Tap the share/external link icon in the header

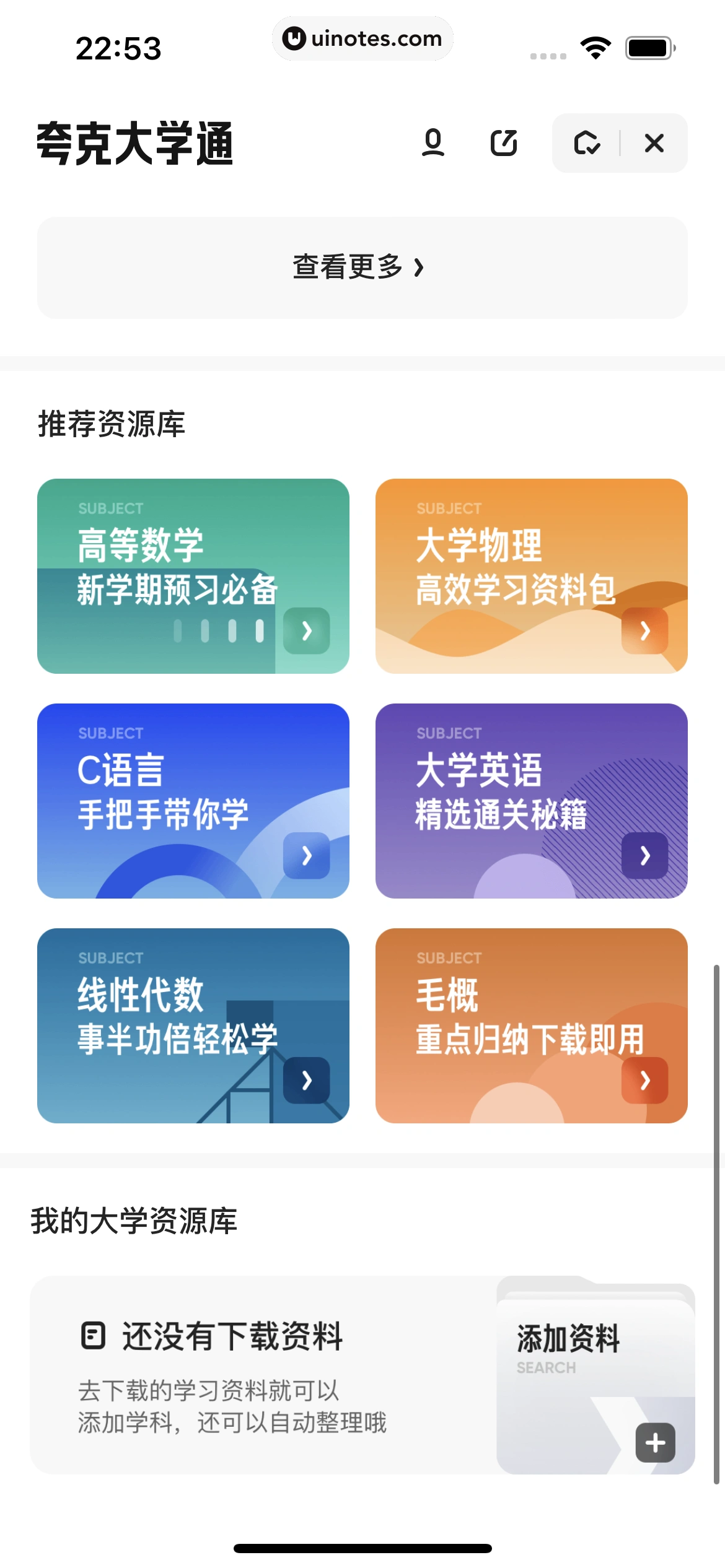point(503,144)
